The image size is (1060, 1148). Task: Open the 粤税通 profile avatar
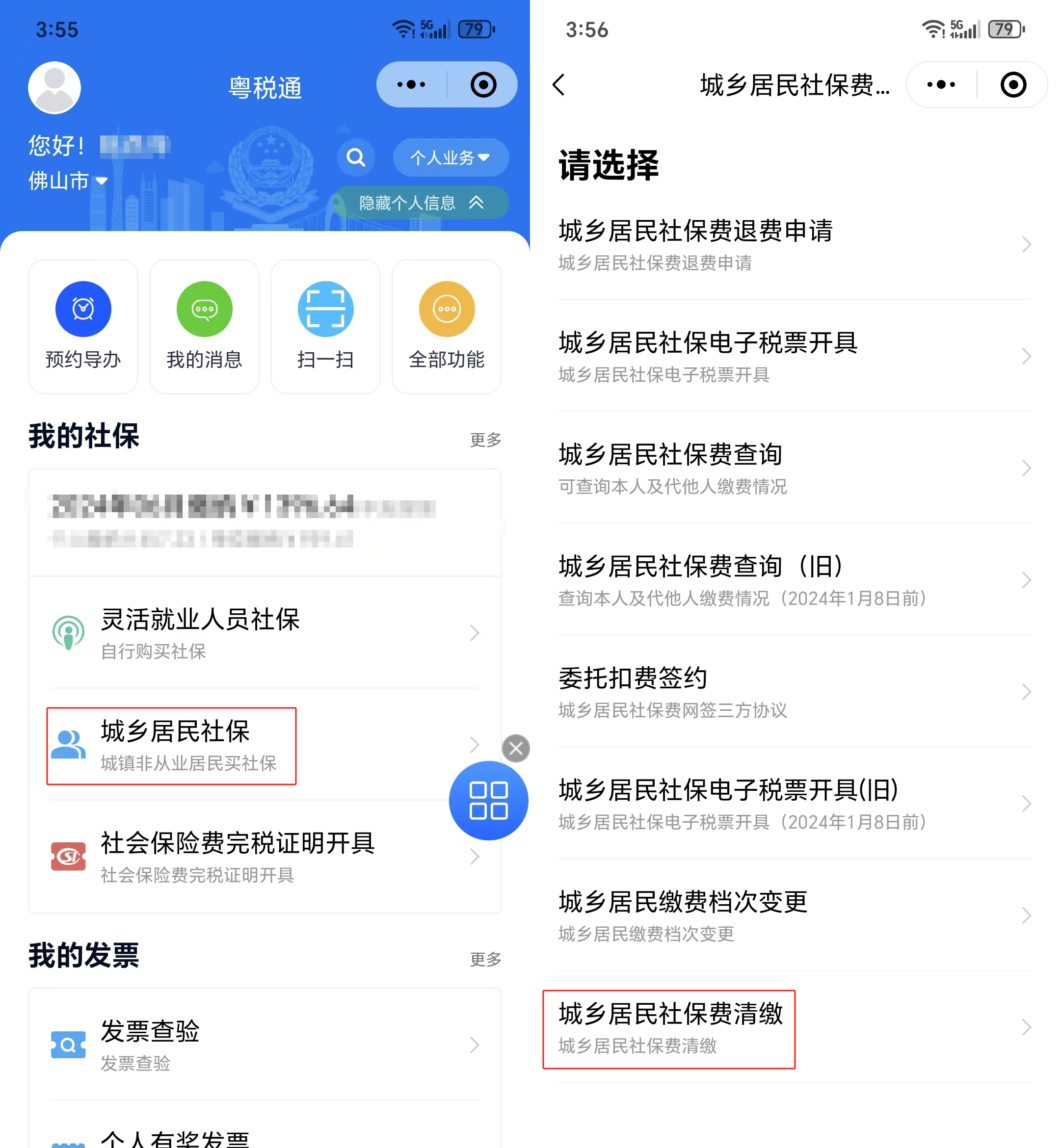[x=54, y=87]
